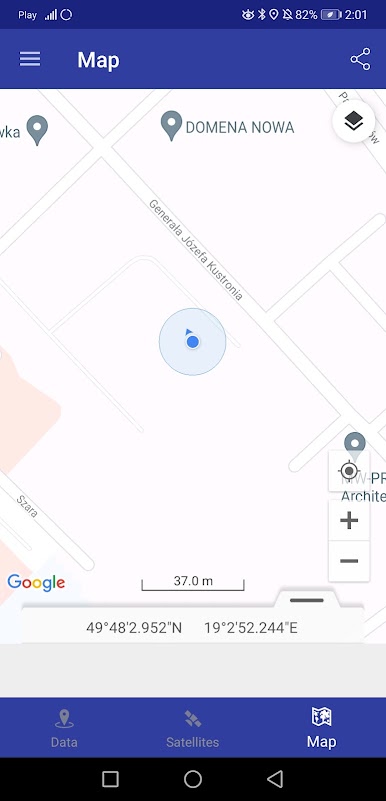Zoom out the map
The height and width of the screenshot is (801, 386).
[349, 561]
